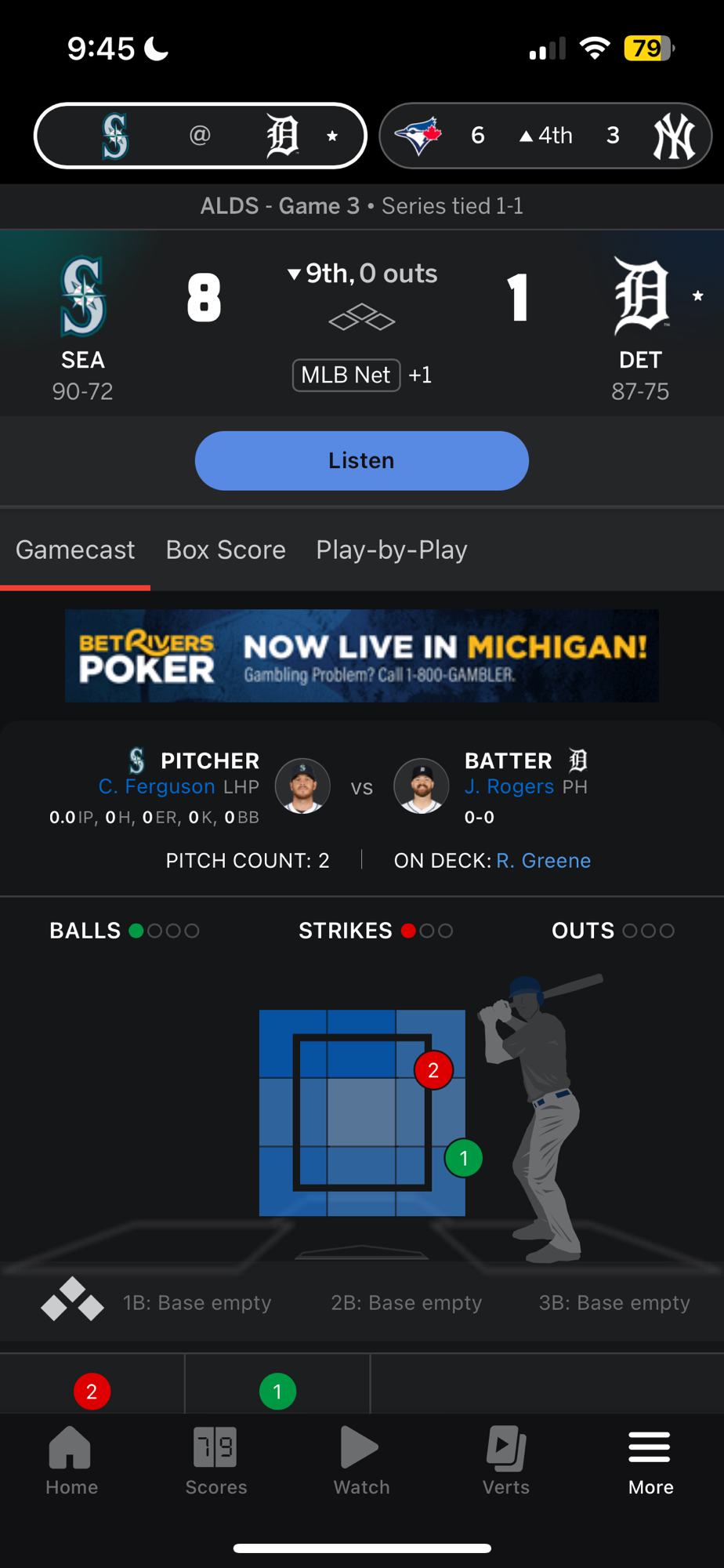Open on-deck hitter R. Greene's page
The image size is (724, 1568).
[543, 861]
